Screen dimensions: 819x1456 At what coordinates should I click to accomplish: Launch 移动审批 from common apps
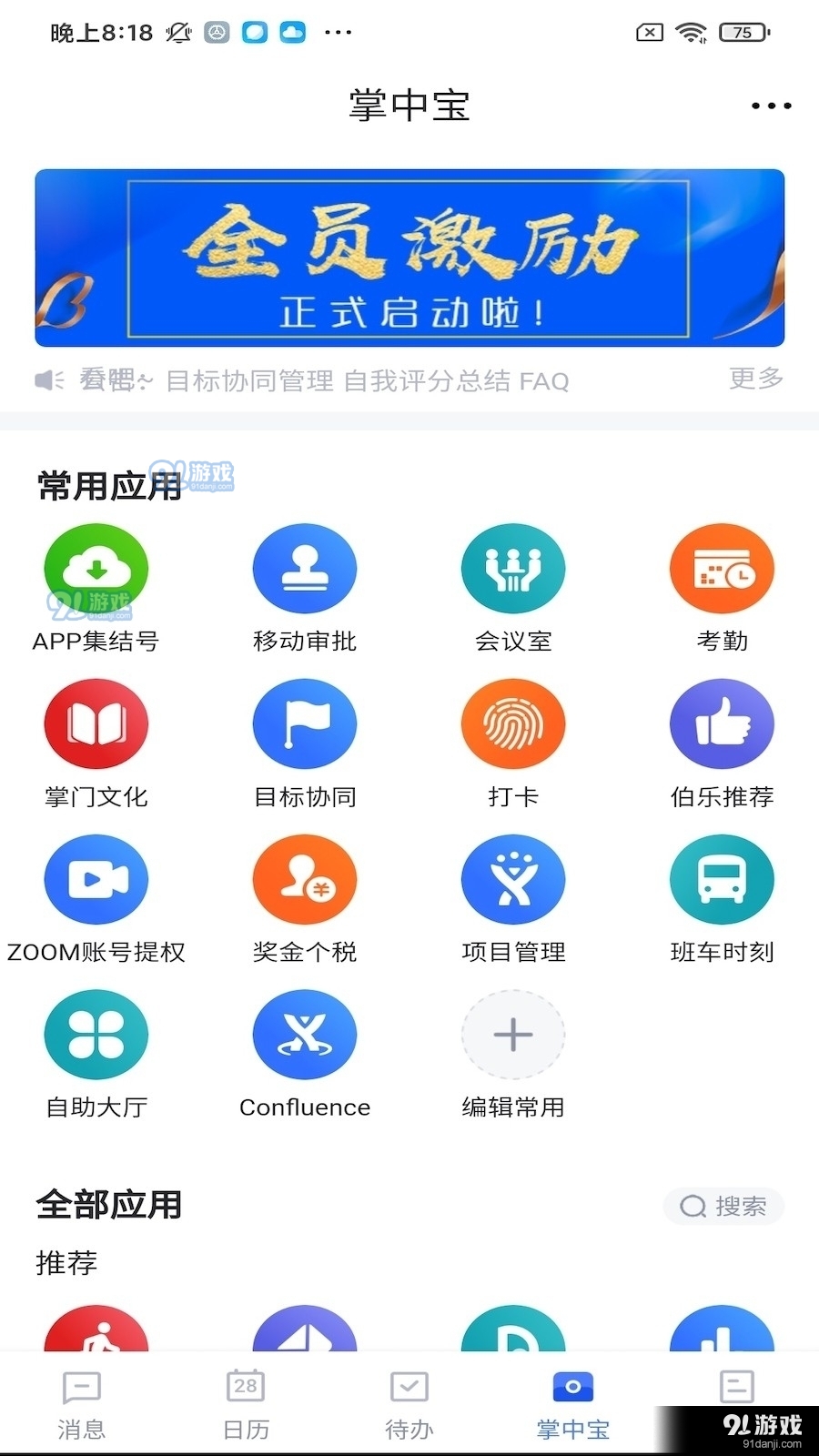coord(304,567)
